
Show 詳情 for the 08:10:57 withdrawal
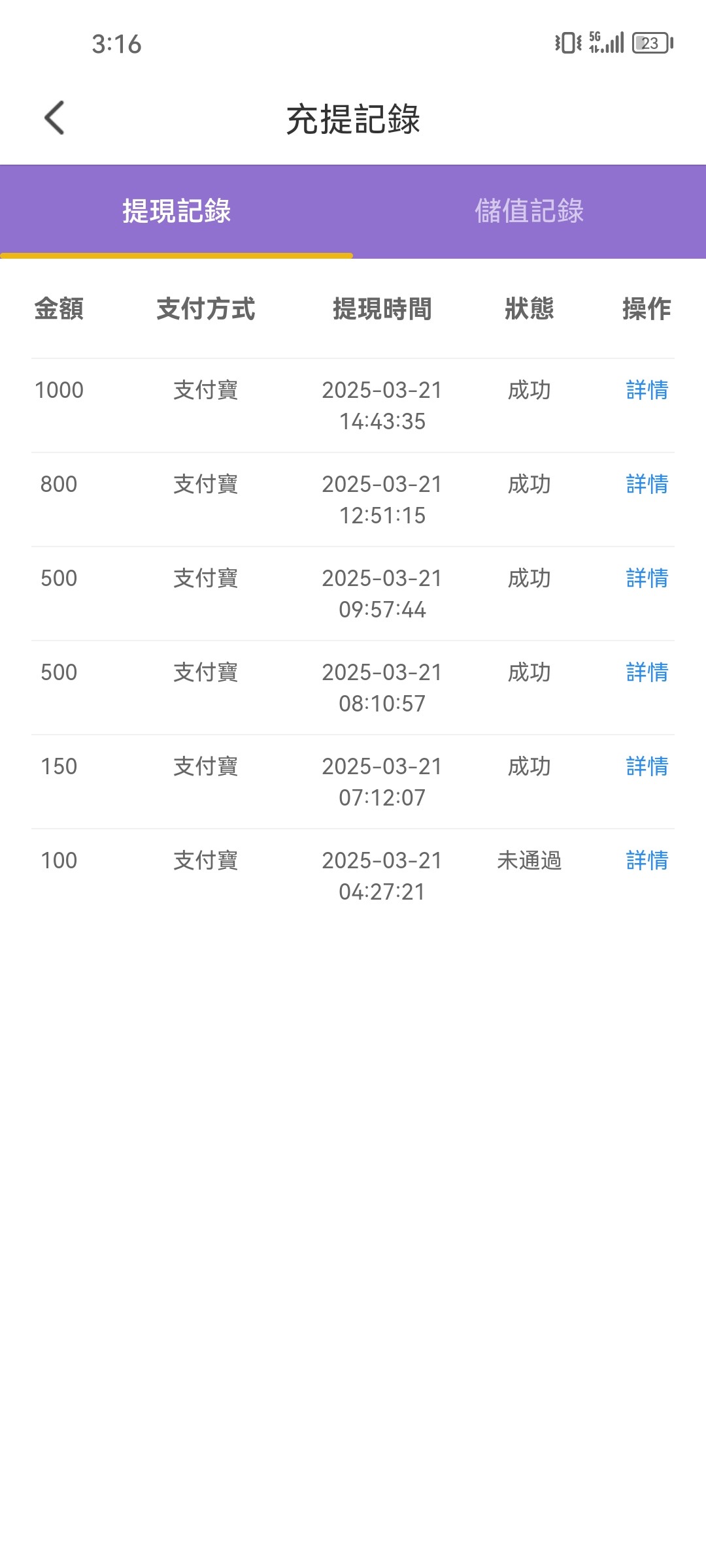[647, 672]
